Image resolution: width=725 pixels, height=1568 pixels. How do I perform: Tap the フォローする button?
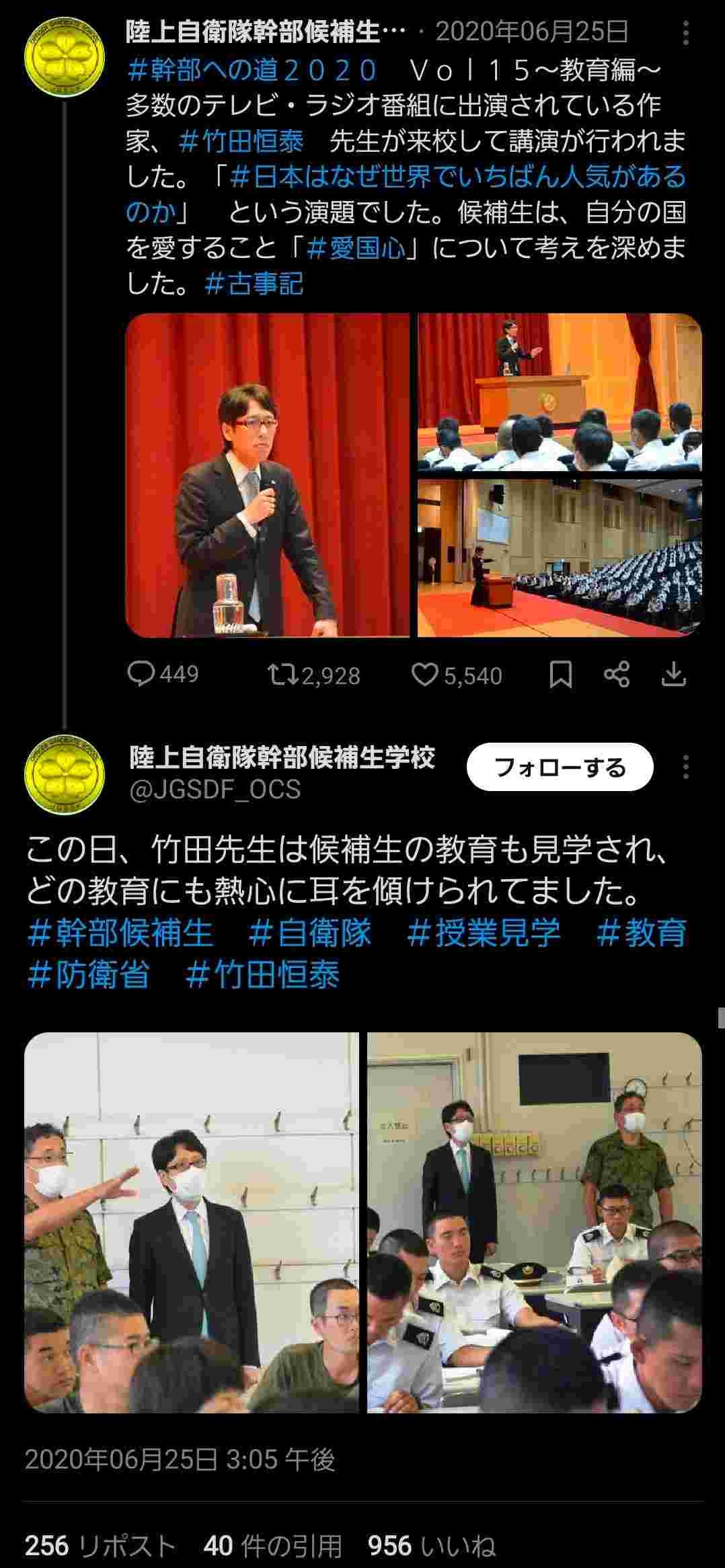pos(560,767)
